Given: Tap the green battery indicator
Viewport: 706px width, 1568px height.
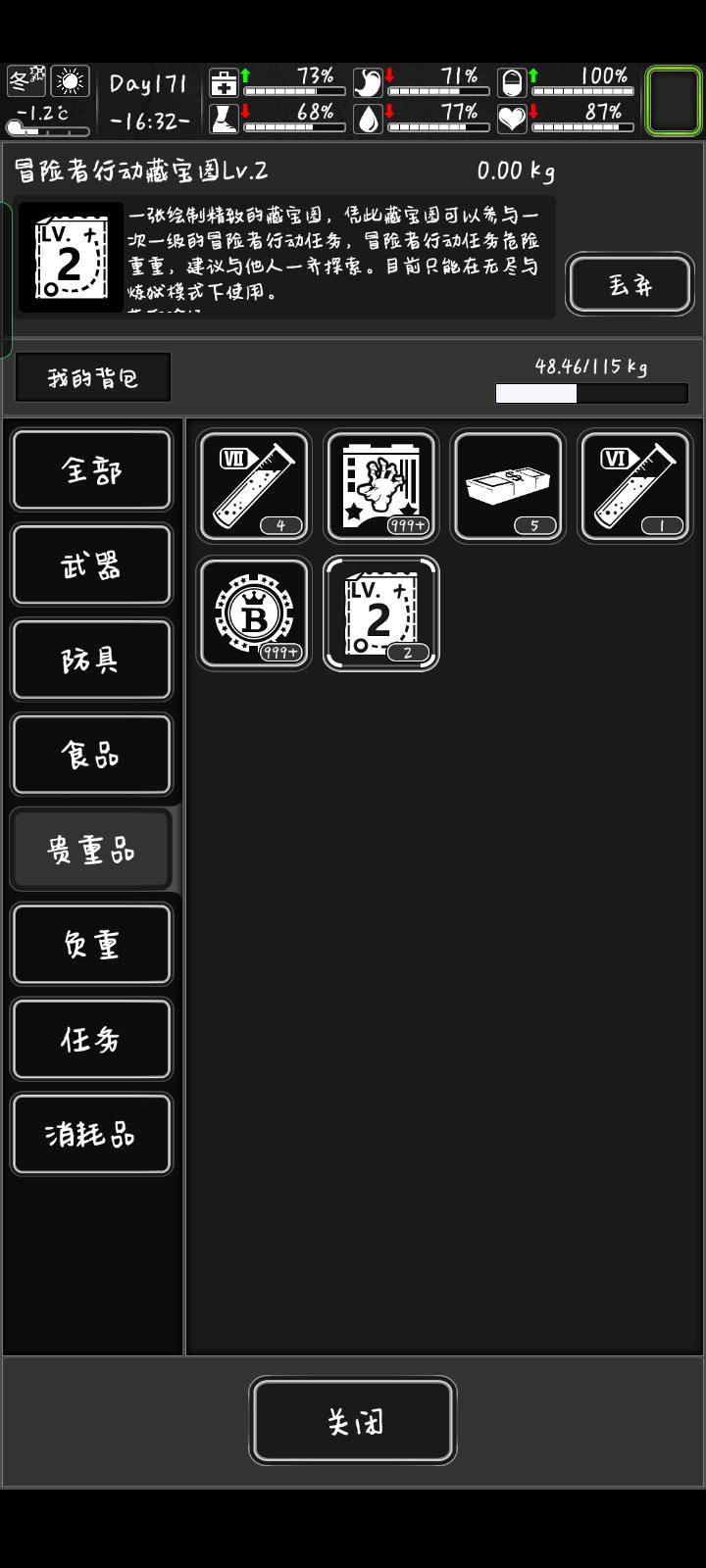Looking at the screenshot, I should pos(674,101).
